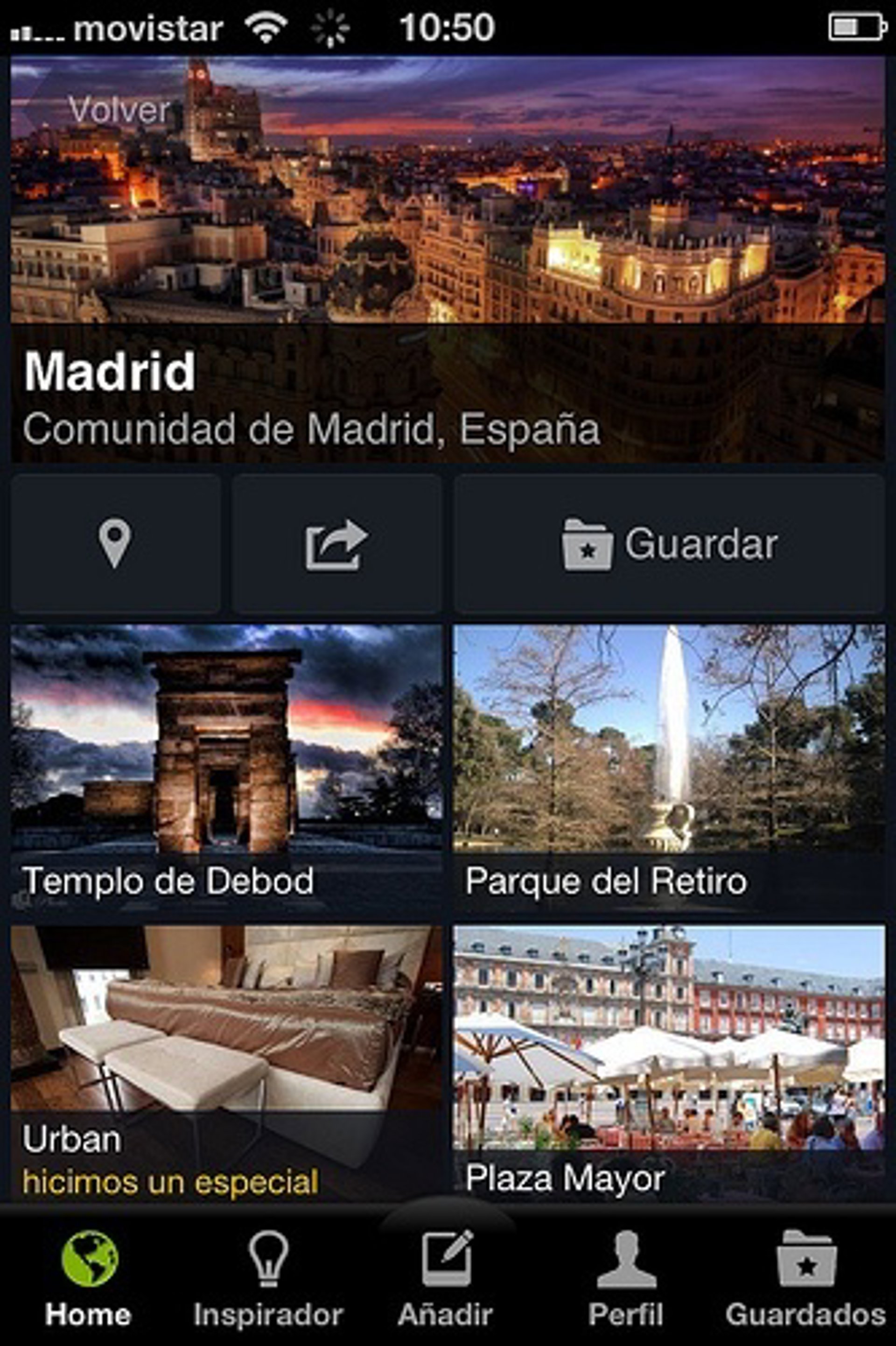Open the Templo de Debod card
Image resolution: width=896 pixels, height=1346 pixels.
226,766
